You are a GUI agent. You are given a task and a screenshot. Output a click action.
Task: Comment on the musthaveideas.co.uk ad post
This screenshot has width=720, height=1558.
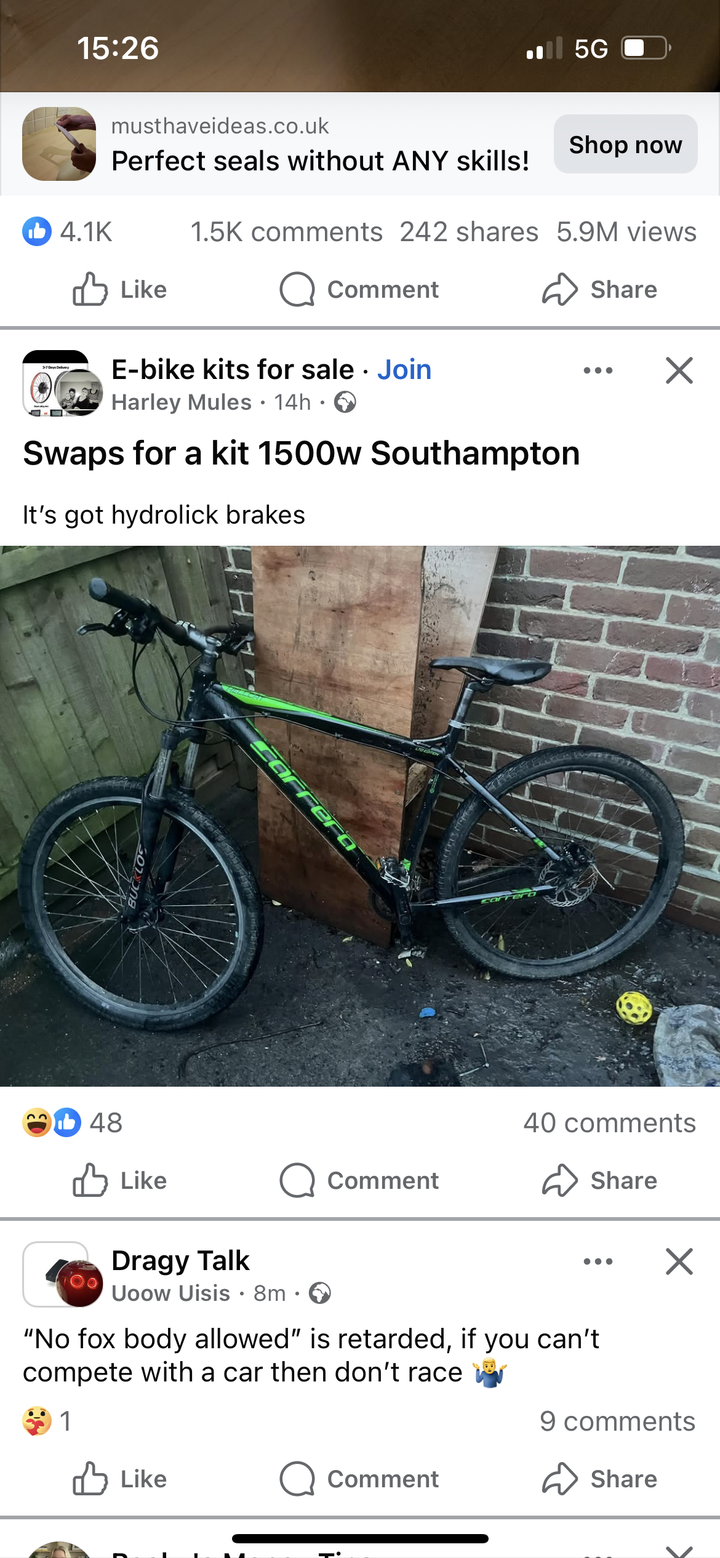pos(359,290)
